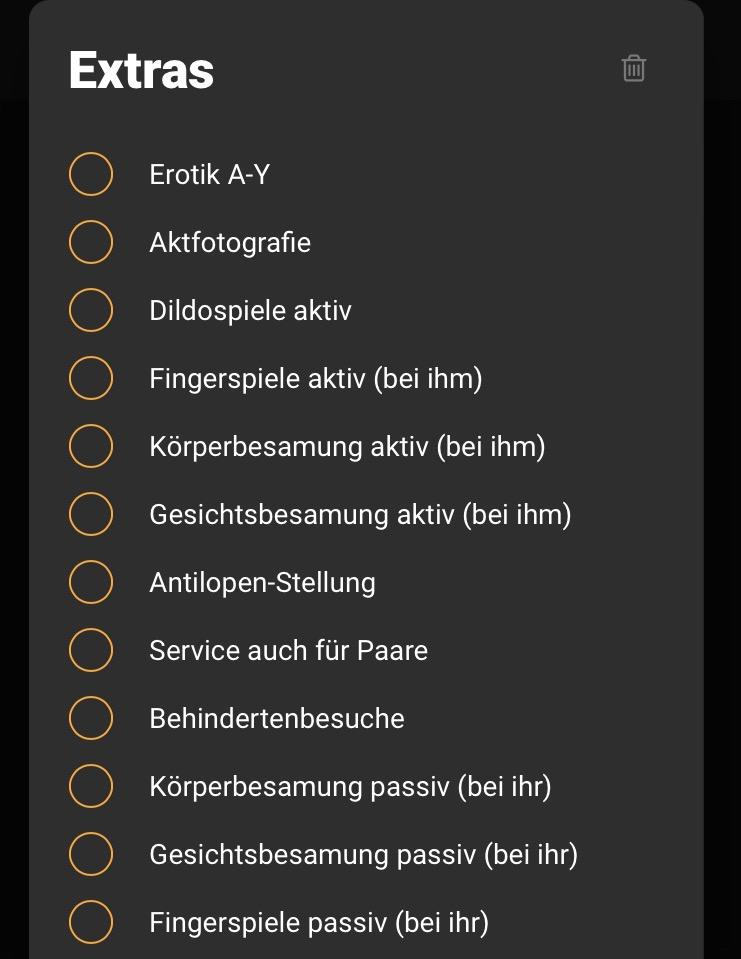Check Körperbesamung passiv (bei ihr)
The width and height of the screenshot is (741, 959).
coord(91,786)
